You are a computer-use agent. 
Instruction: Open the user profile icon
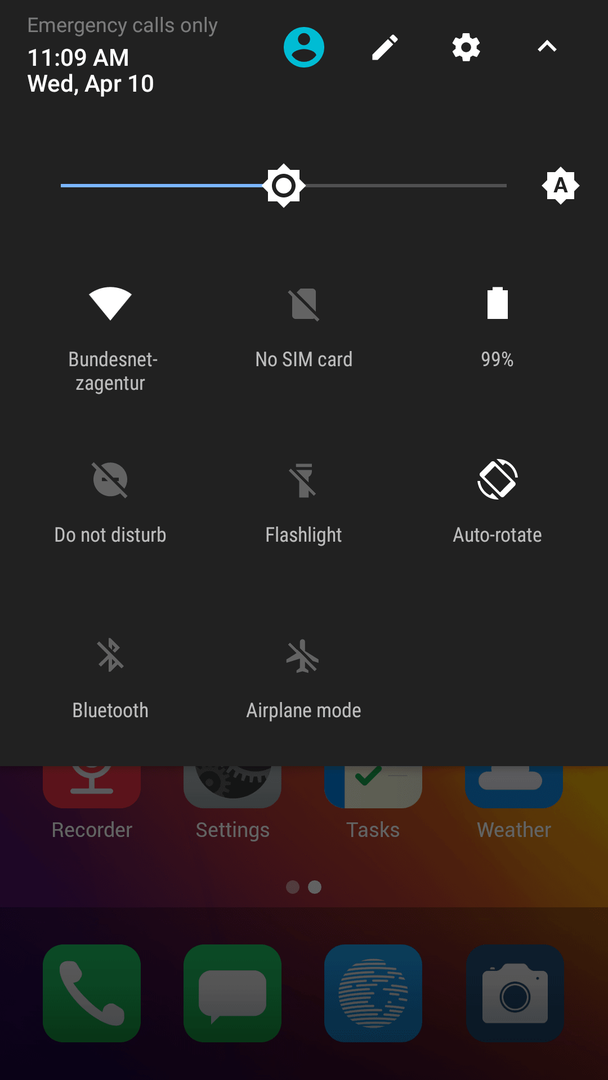point(304,48)
